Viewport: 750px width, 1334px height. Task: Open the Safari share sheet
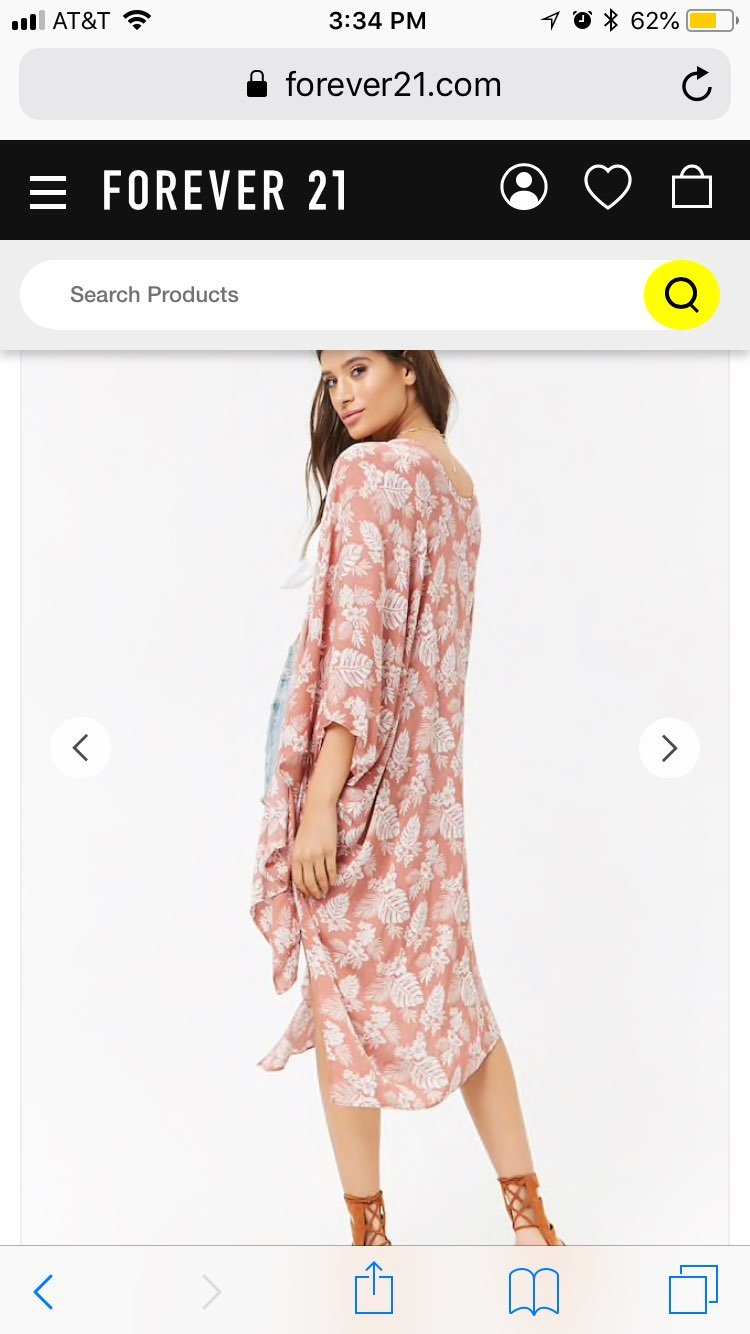tap(374, 1288)
